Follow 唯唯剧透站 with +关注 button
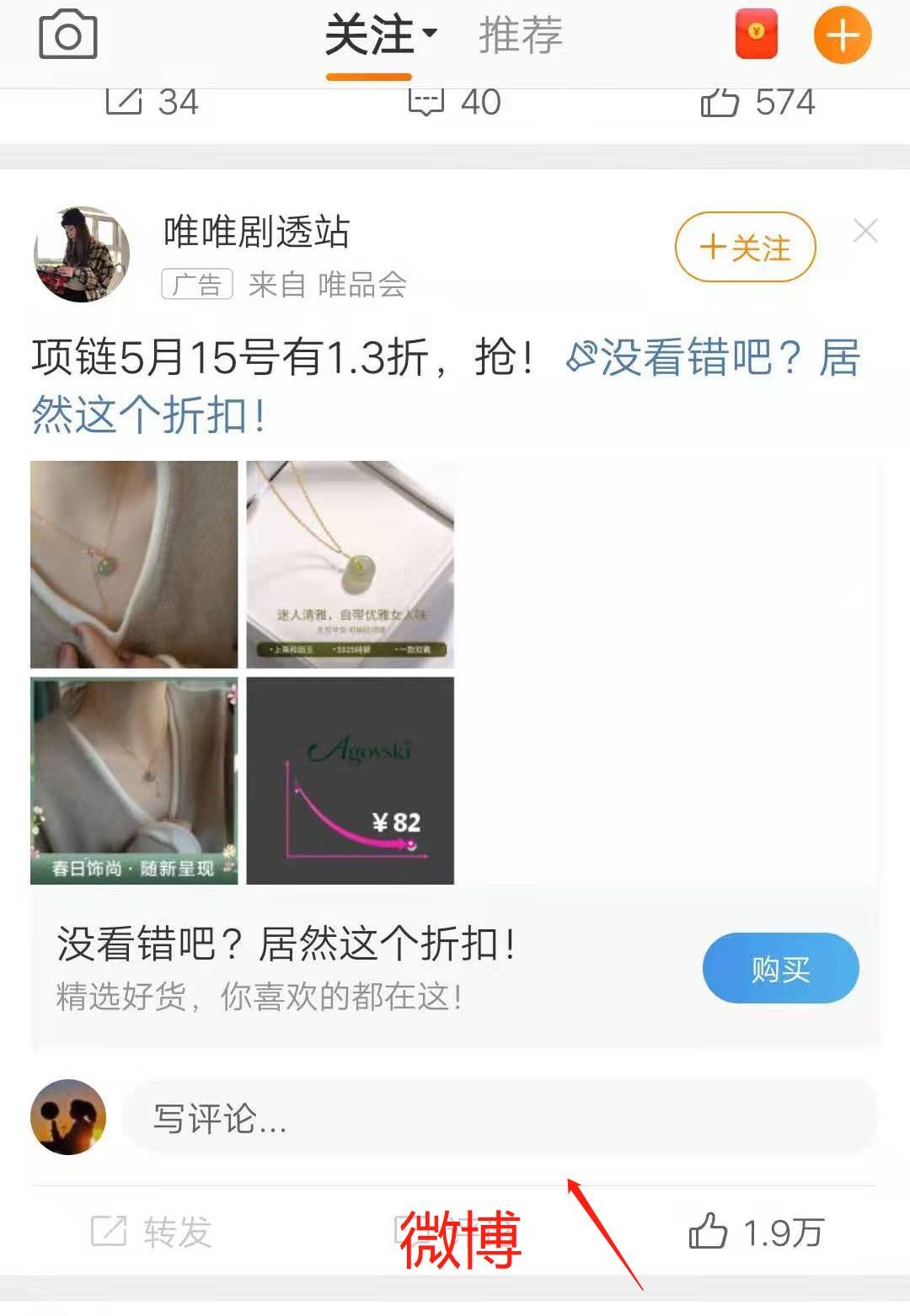 745,248
